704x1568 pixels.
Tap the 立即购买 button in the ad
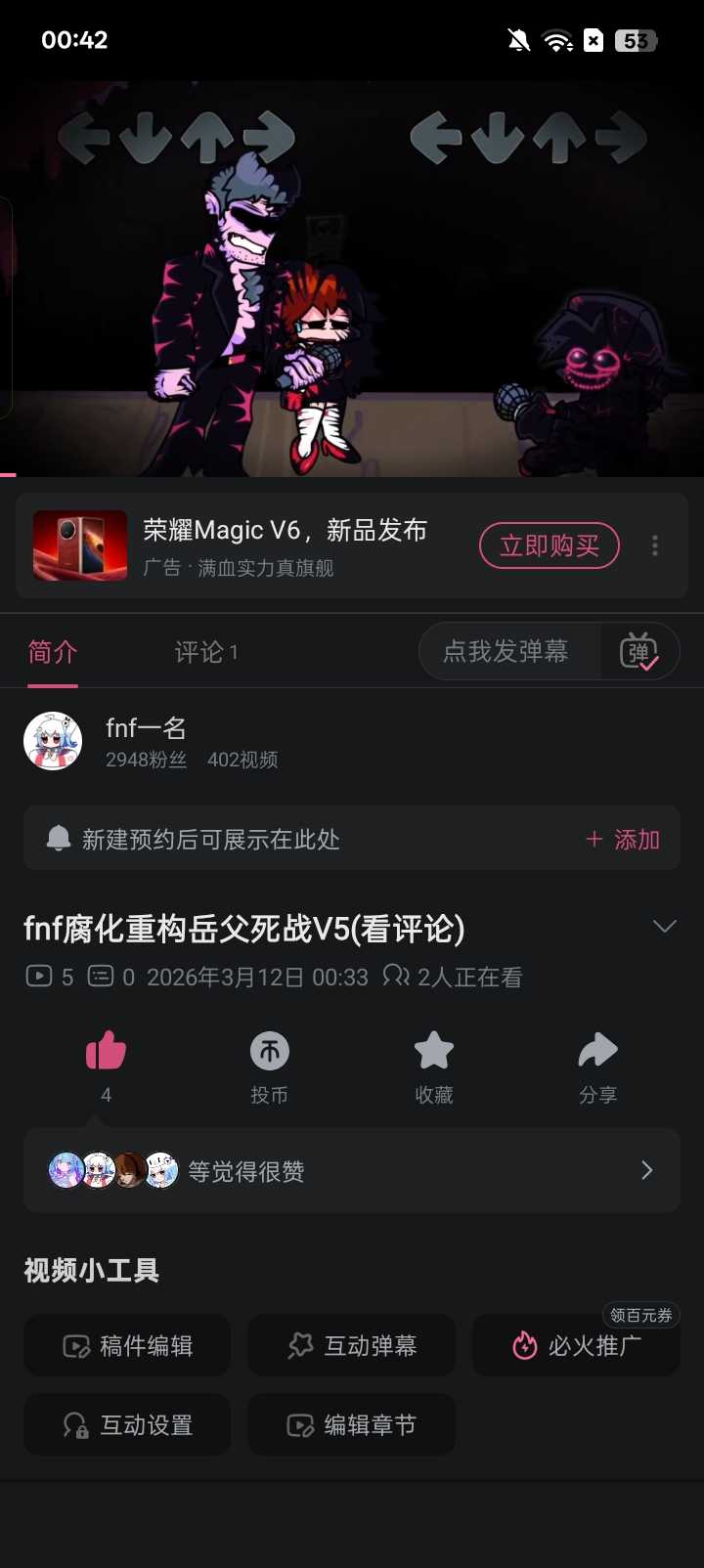[549, 545]
